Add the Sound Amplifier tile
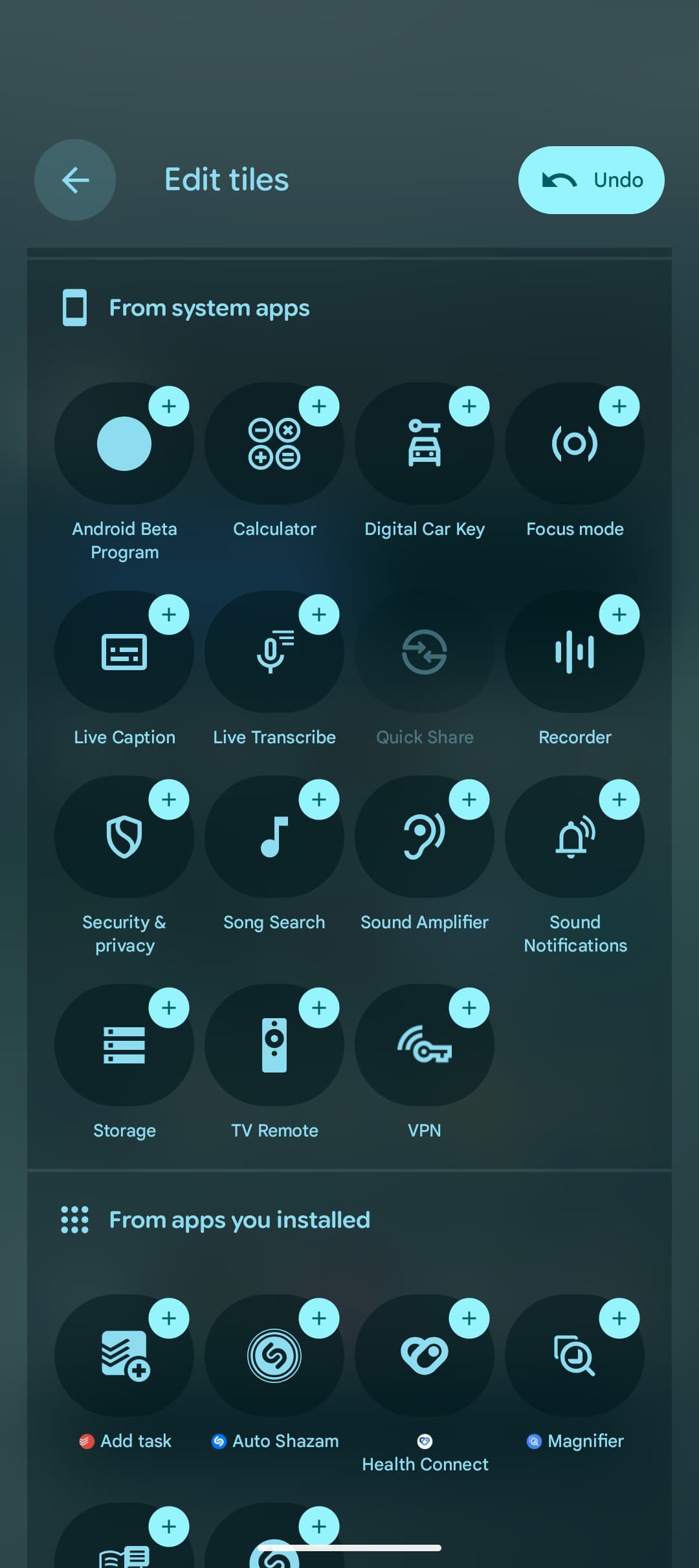This screenshot has width=699, height=1568. pyautogui.click(x=469, y=800)
